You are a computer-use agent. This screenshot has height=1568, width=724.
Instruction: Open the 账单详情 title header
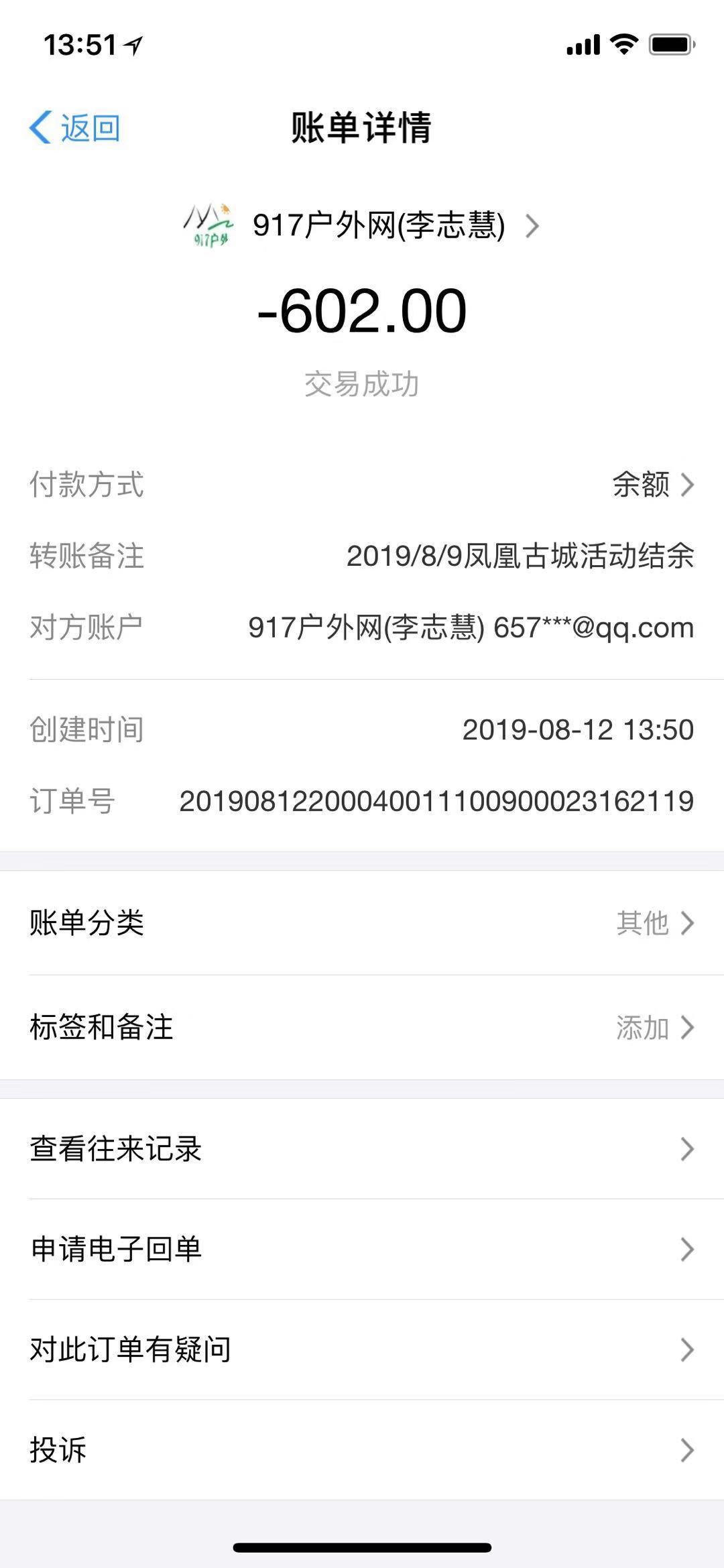coord(362,127)
